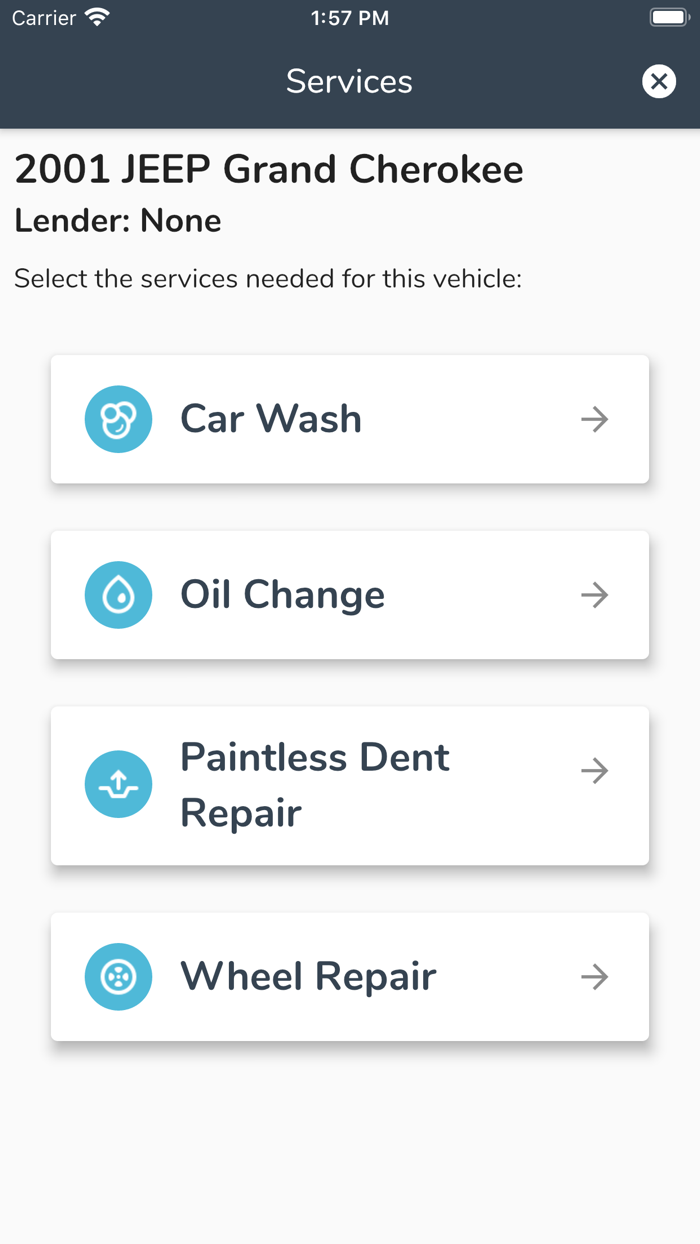Image resolution: width=700 pixels, height=1244 pixels.
Task: Open the Wheel Repair option
Action: 350,977
